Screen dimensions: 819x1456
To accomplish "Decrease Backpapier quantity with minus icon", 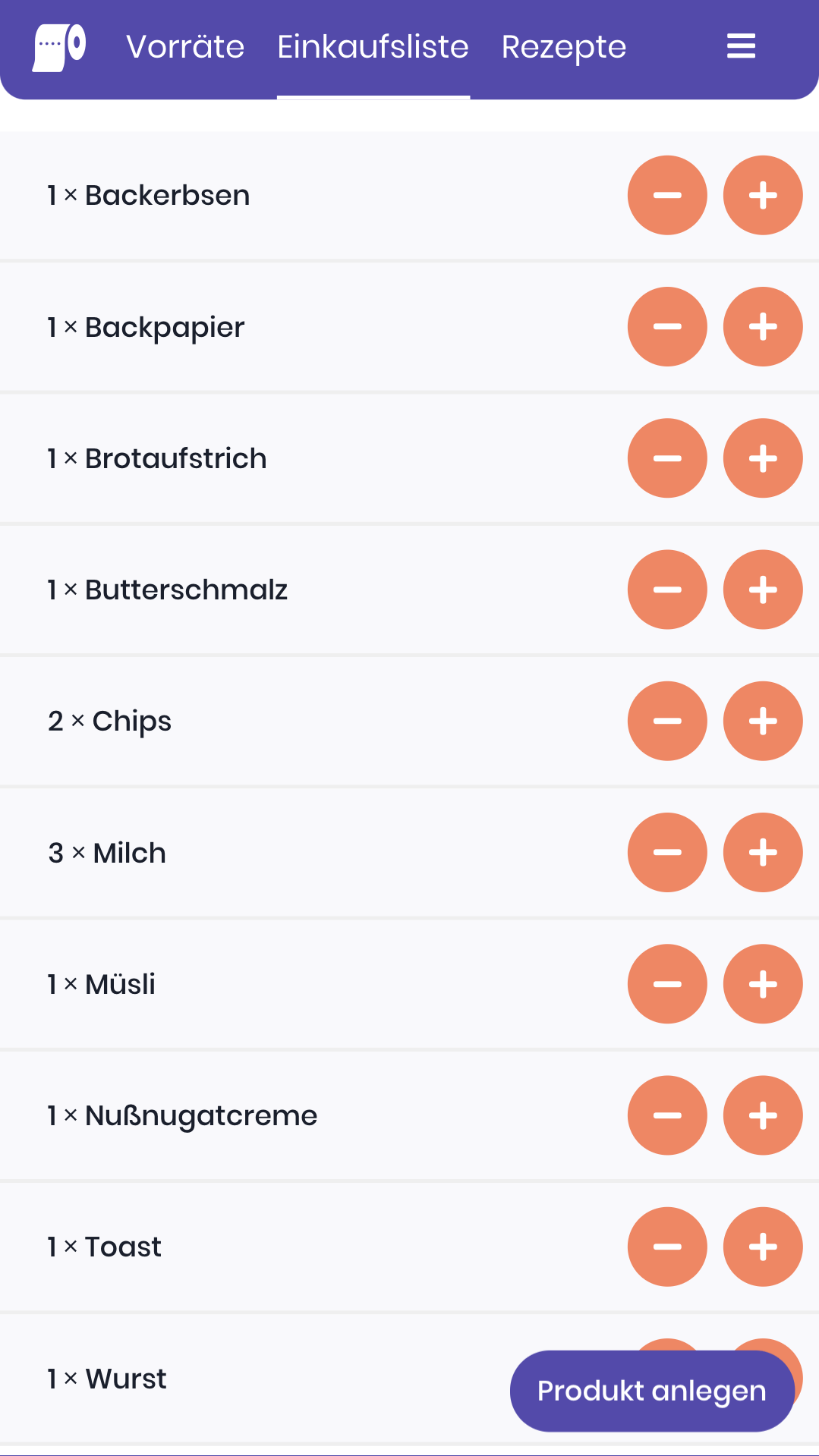I will [x=667, y=326].
